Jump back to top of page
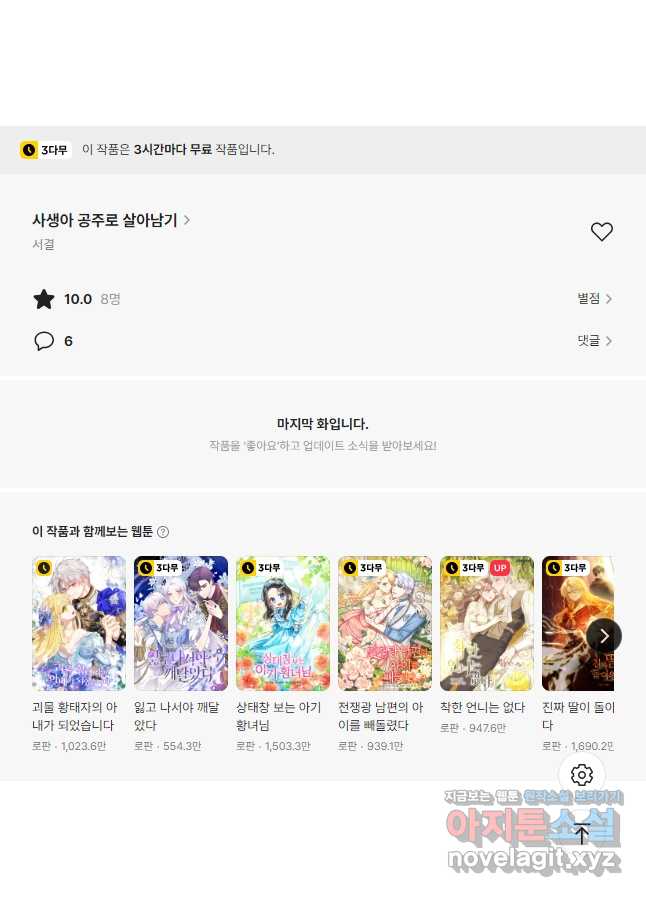Viewport: 646px width, 897px height. coord(582,833)
